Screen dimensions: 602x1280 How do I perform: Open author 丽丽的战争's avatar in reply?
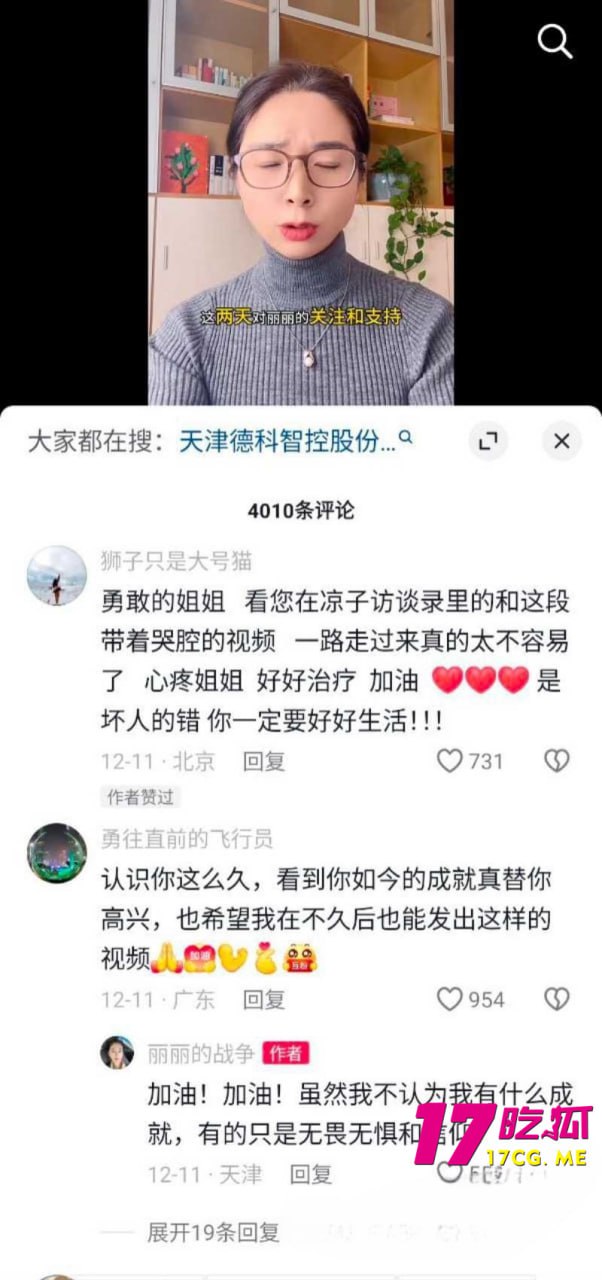pos(117,1052)
